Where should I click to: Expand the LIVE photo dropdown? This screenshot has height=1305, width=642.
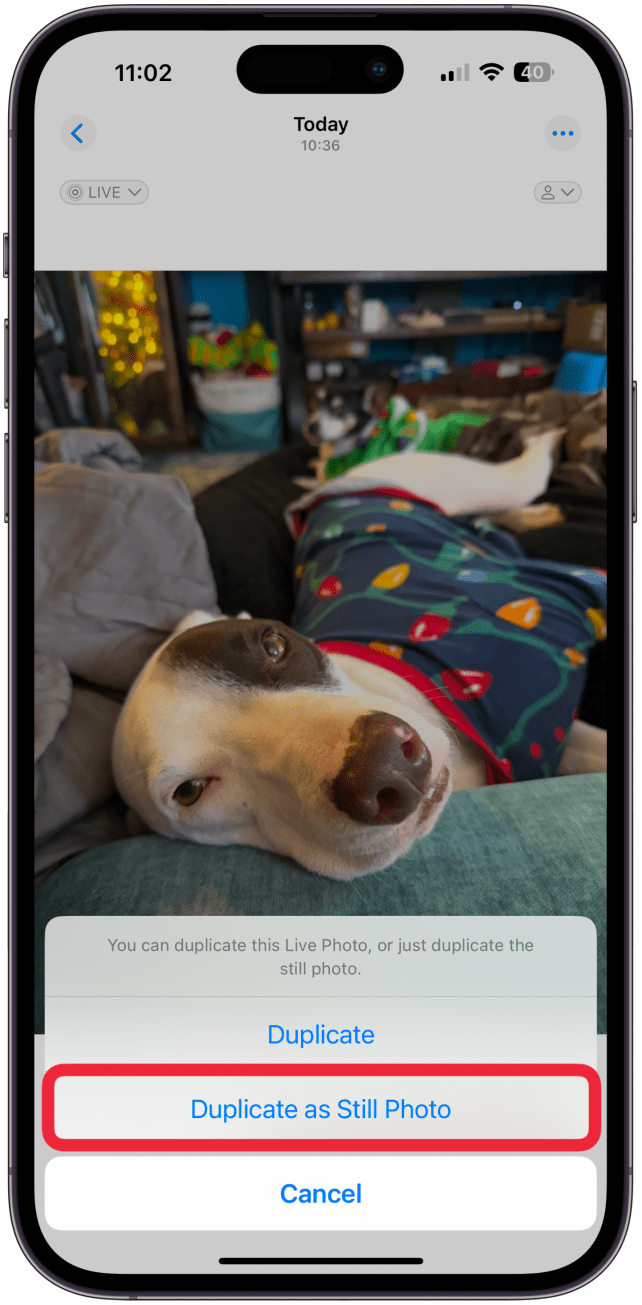pos(104,192)
